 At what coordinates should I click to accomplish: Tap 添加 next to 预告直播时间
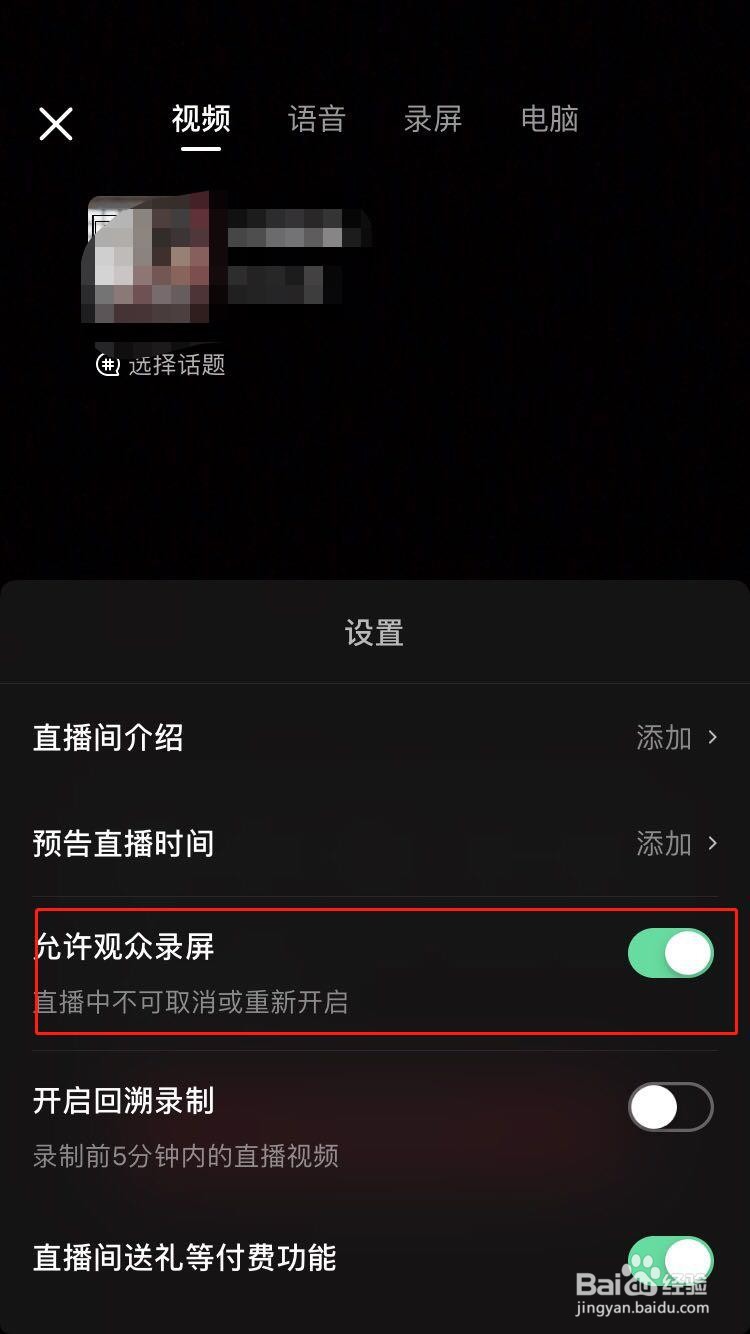[x=662, y=844]
